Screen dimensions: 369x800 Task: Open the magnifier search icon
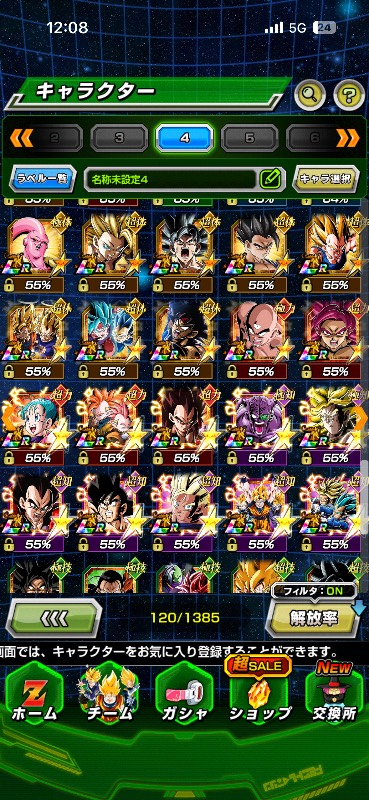pyautogui.click(x=310, y=93)
